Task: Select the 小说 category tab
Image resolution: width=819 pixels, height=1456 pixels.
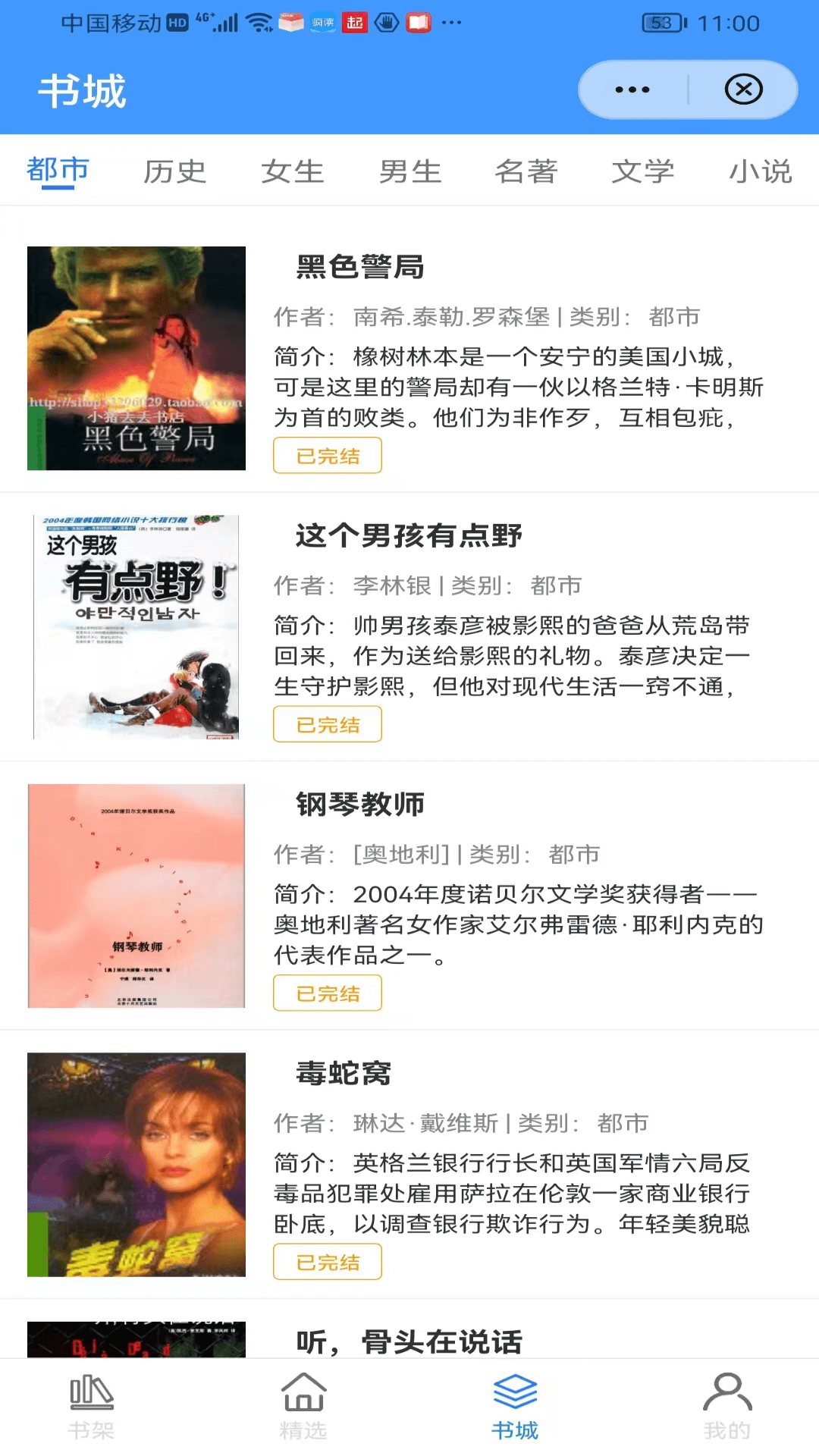Action: click(x=761, y=171)
